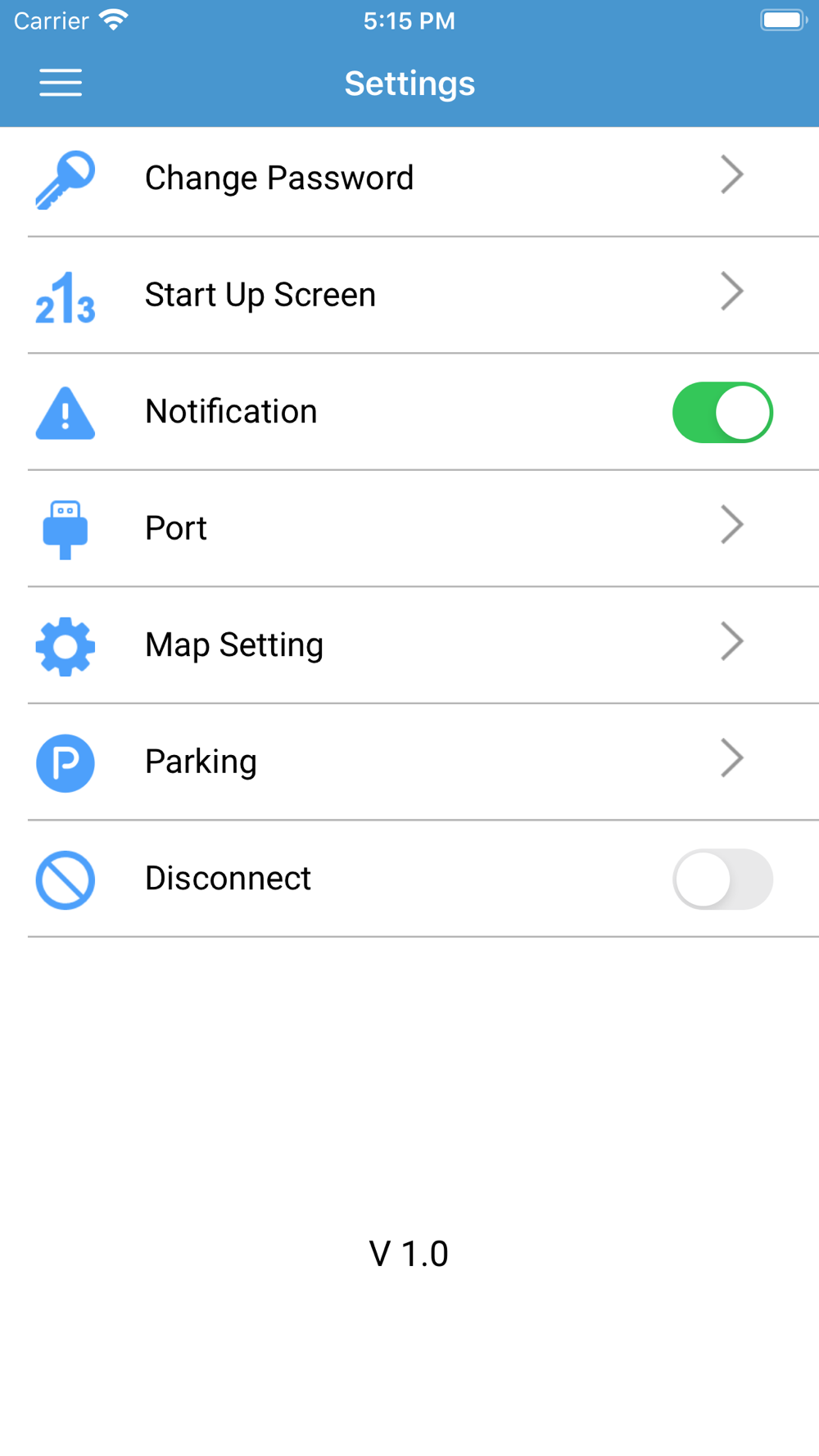Viewport: 819px width, 1456px height.
Task: Go to Map Setting
Action: pos(409,645)
